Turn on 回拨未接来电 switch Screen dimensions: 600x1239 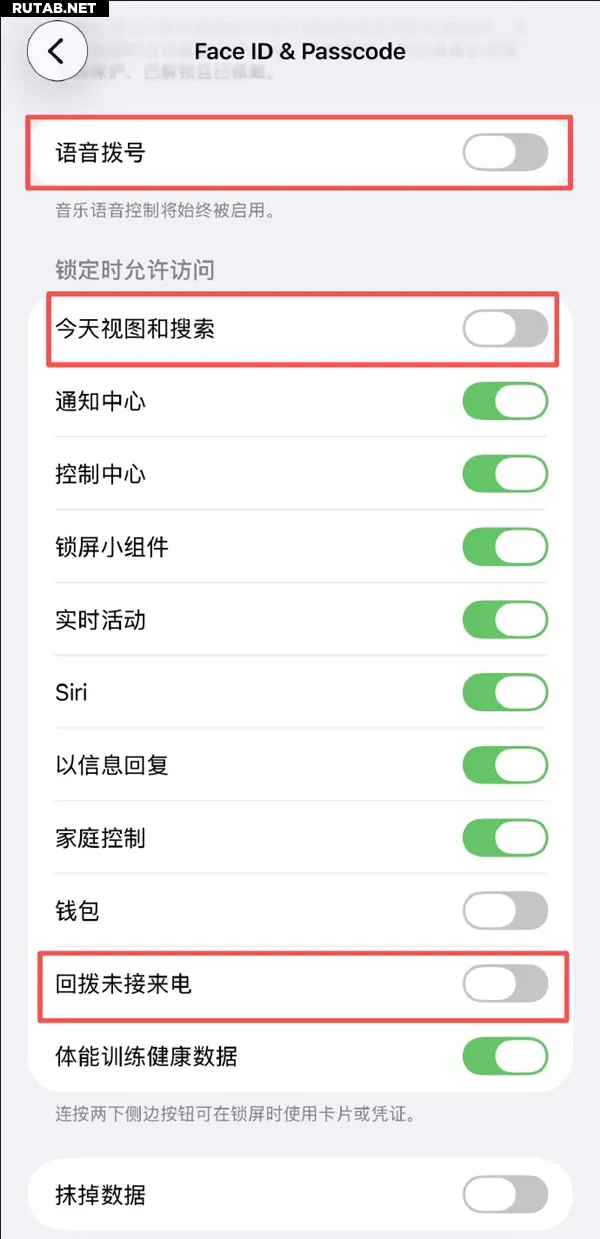(505, 984)
